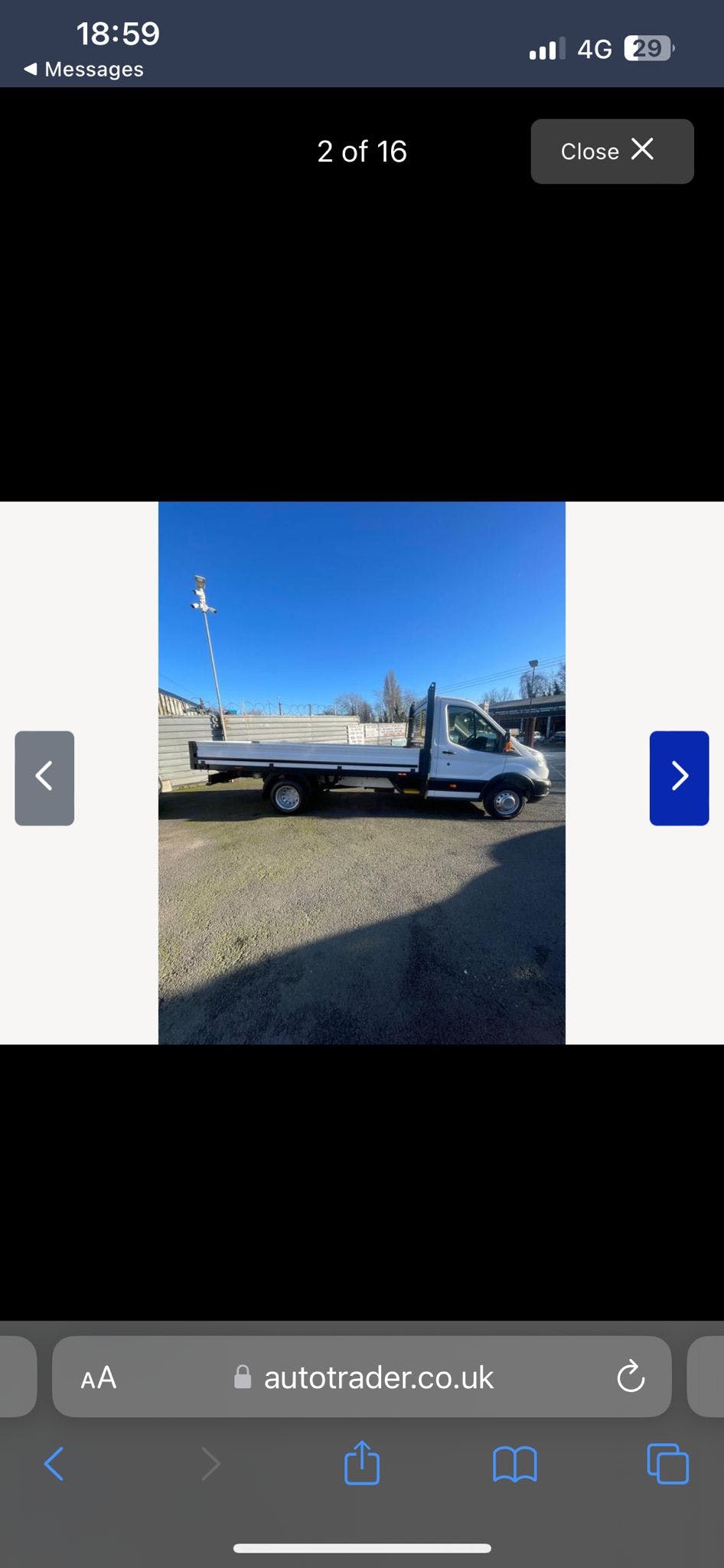The image size is (724, 1568).
Task: Reload the autotrader.co.uk page
Action: pyautogui.click(x=631, y=1377)
